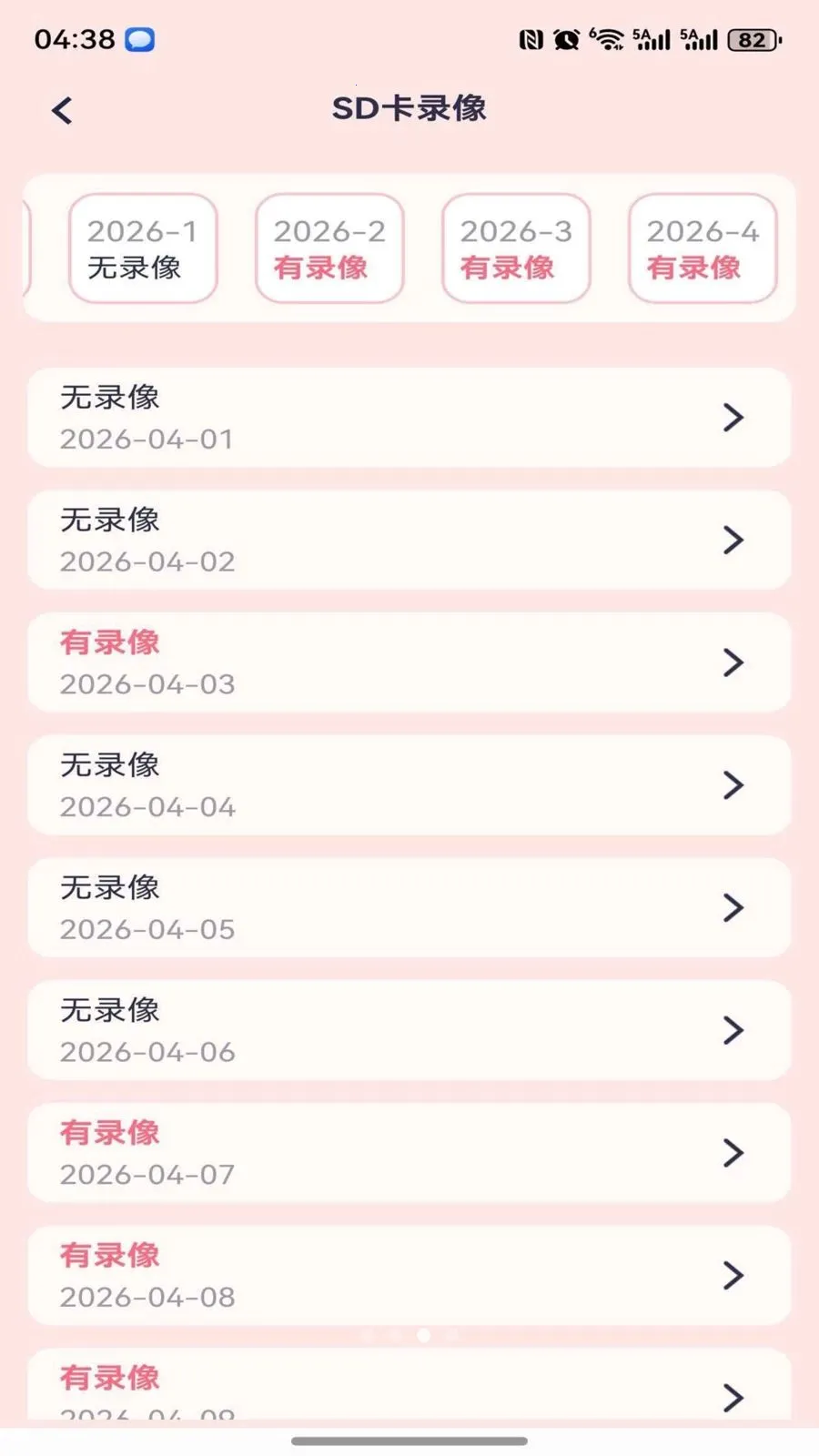Open the 2026-04-02 list item

coord(409,539)
